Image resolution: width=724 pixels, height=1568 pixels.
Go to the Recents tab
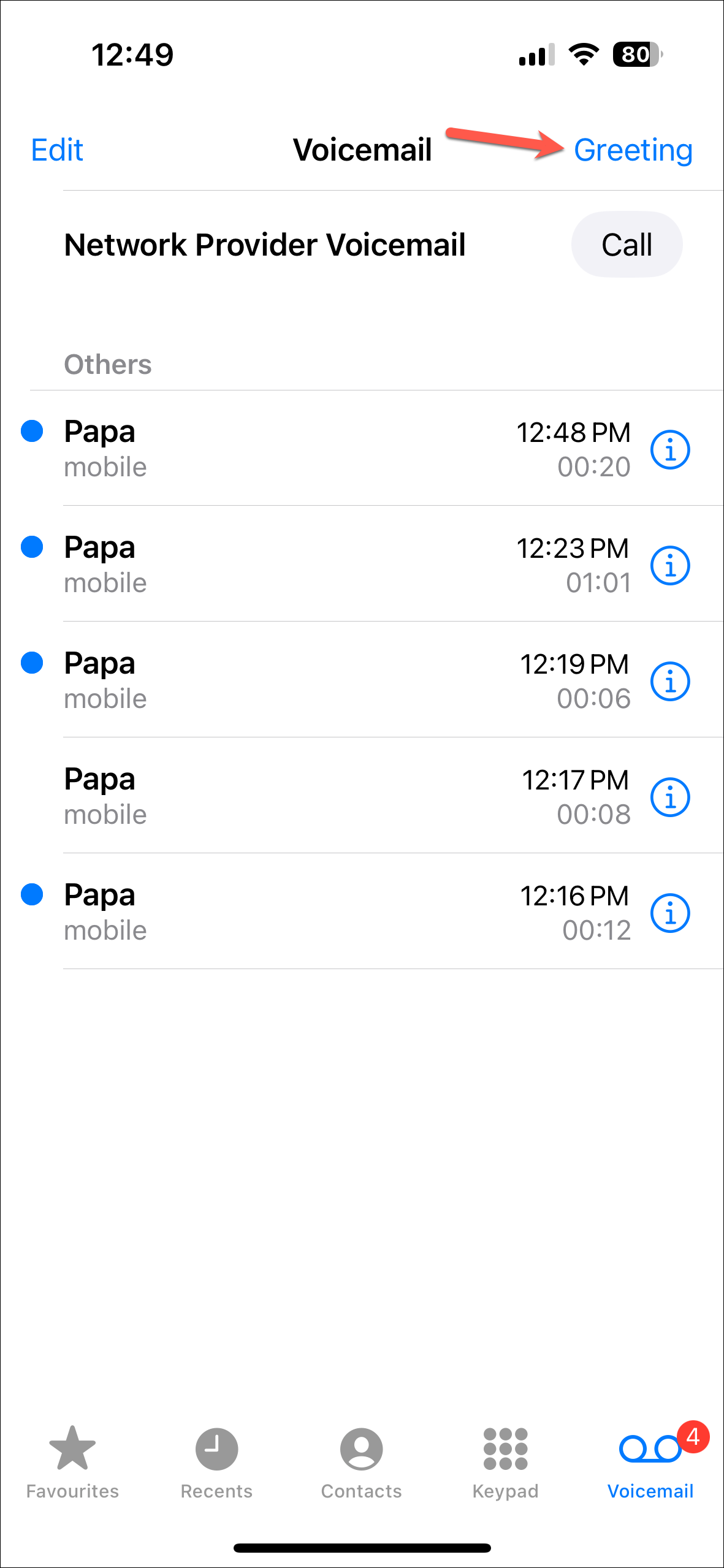click(x=216, y=1462)
